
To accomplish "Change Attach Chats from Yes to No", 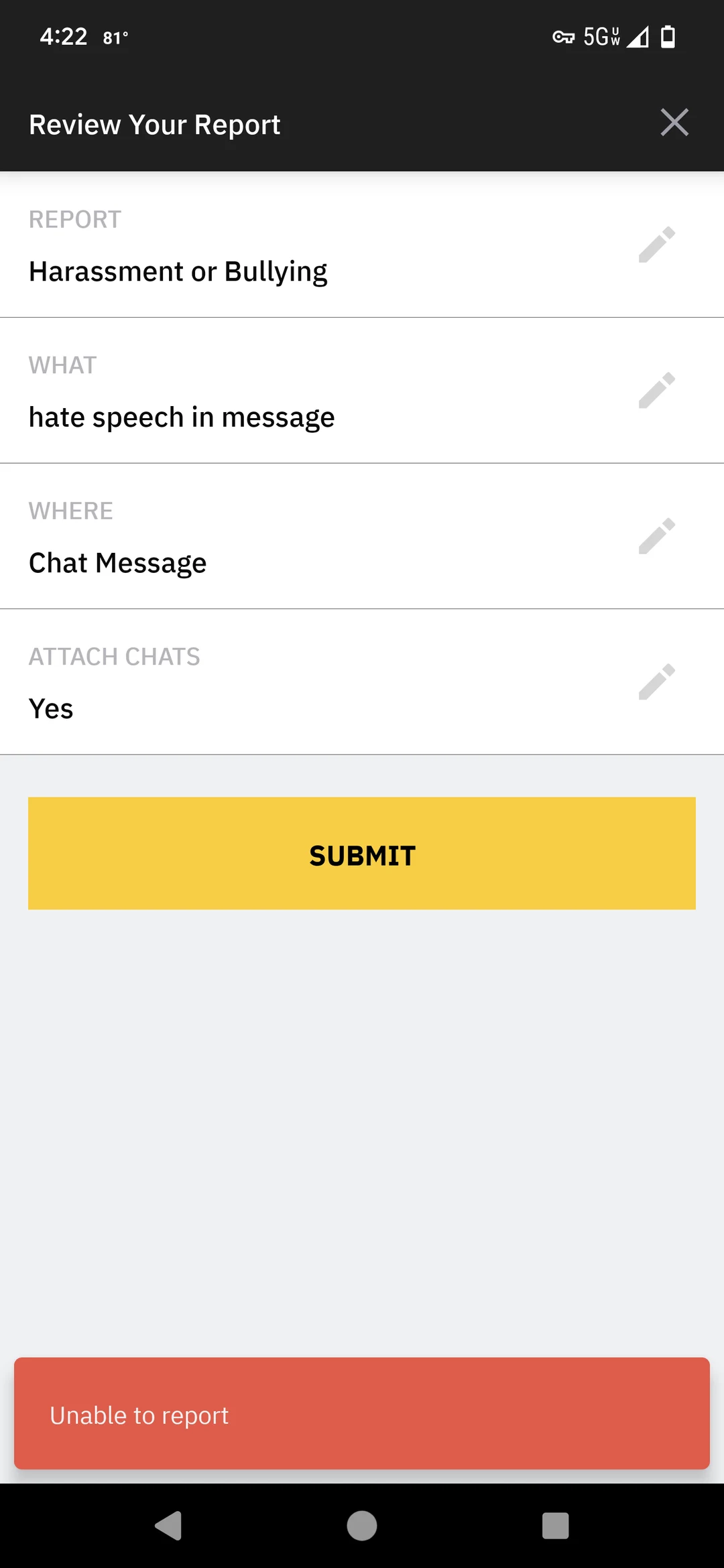I will coord(656,683).
